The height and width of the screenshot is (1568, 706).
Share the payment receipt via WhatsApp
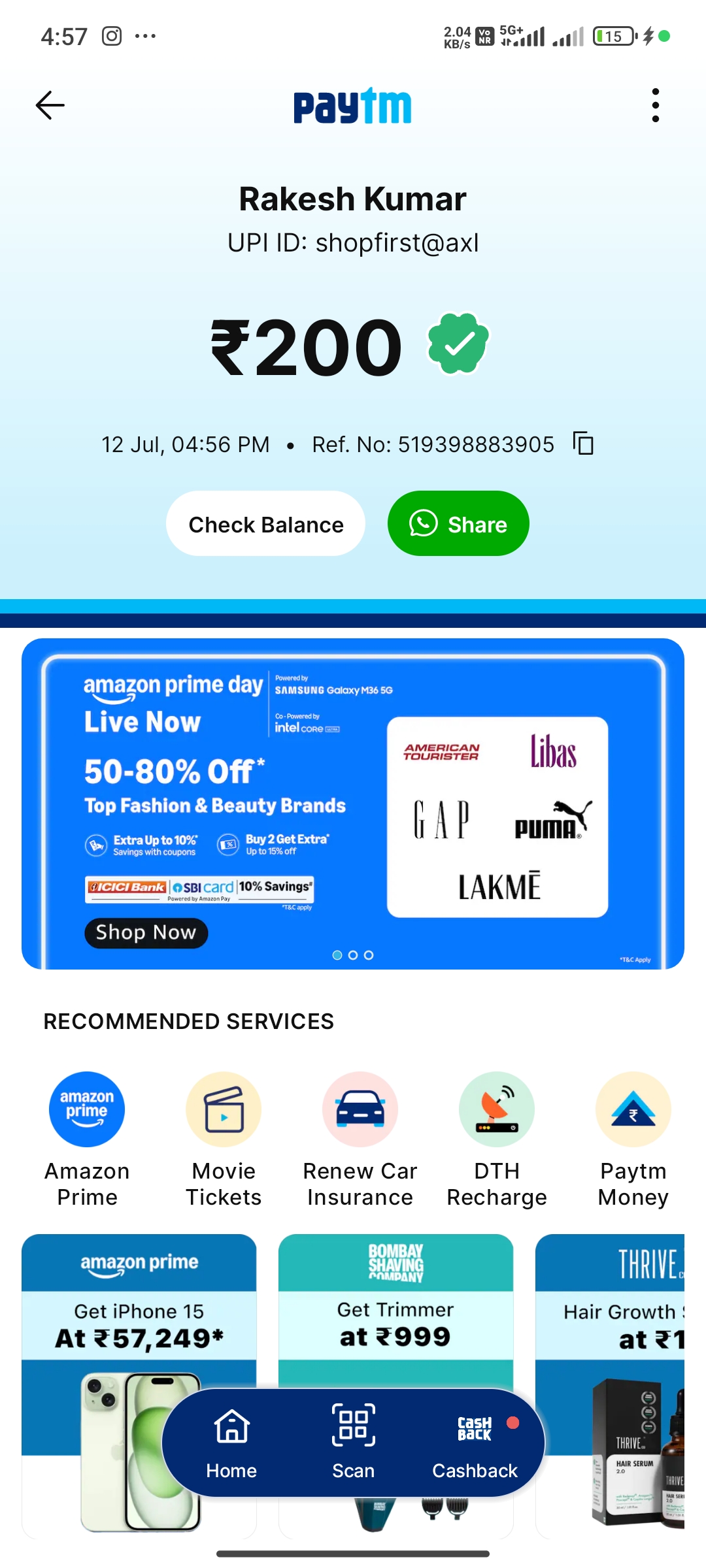tap(458, 523)
